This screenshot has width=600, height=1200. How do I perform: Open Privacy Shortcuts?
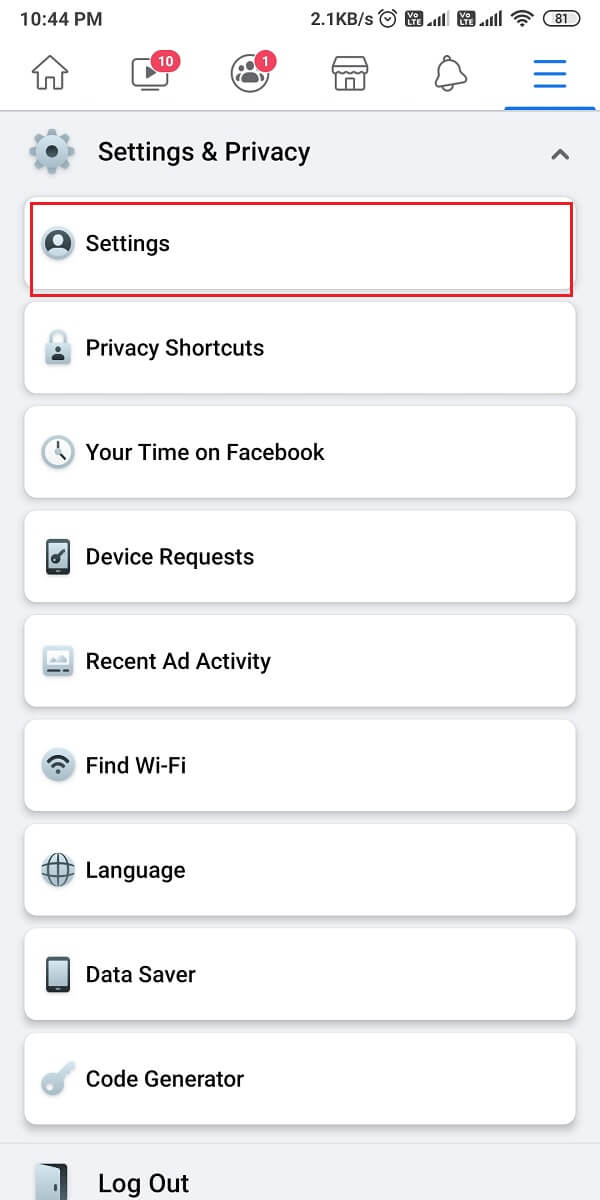[300, 348]
